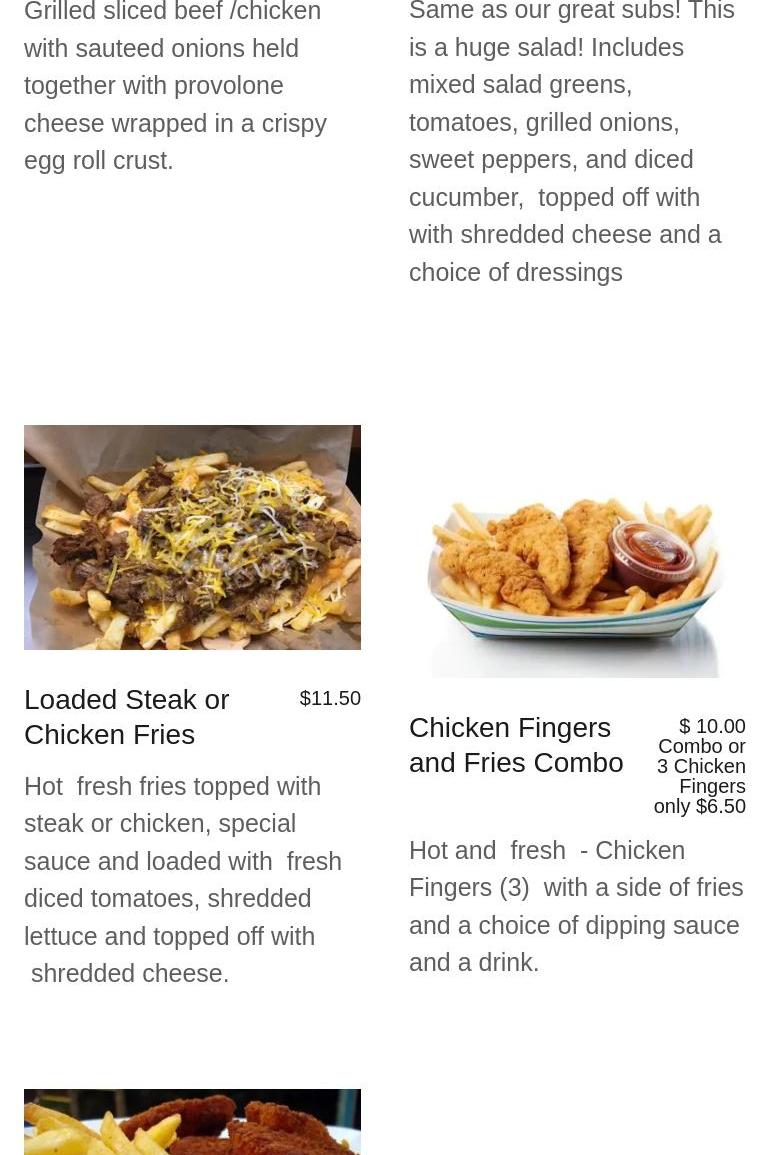
Task: Open the Loaded Steak or Chicken Fries photo
Action: (x=192, y=537)
